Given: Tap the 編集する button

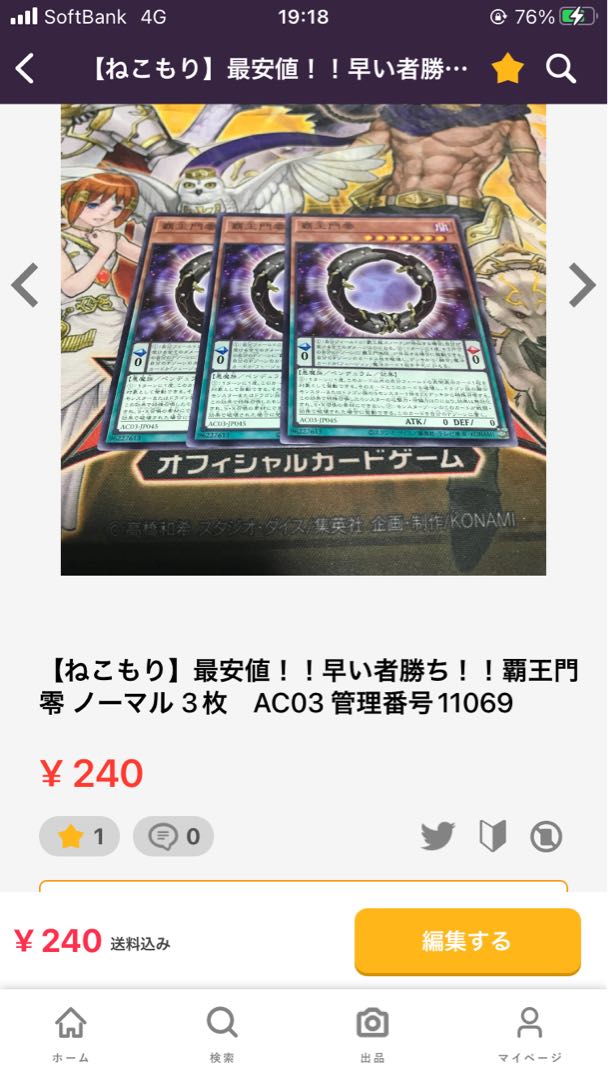Looking at the screenshot, I should tap(467, 941).
